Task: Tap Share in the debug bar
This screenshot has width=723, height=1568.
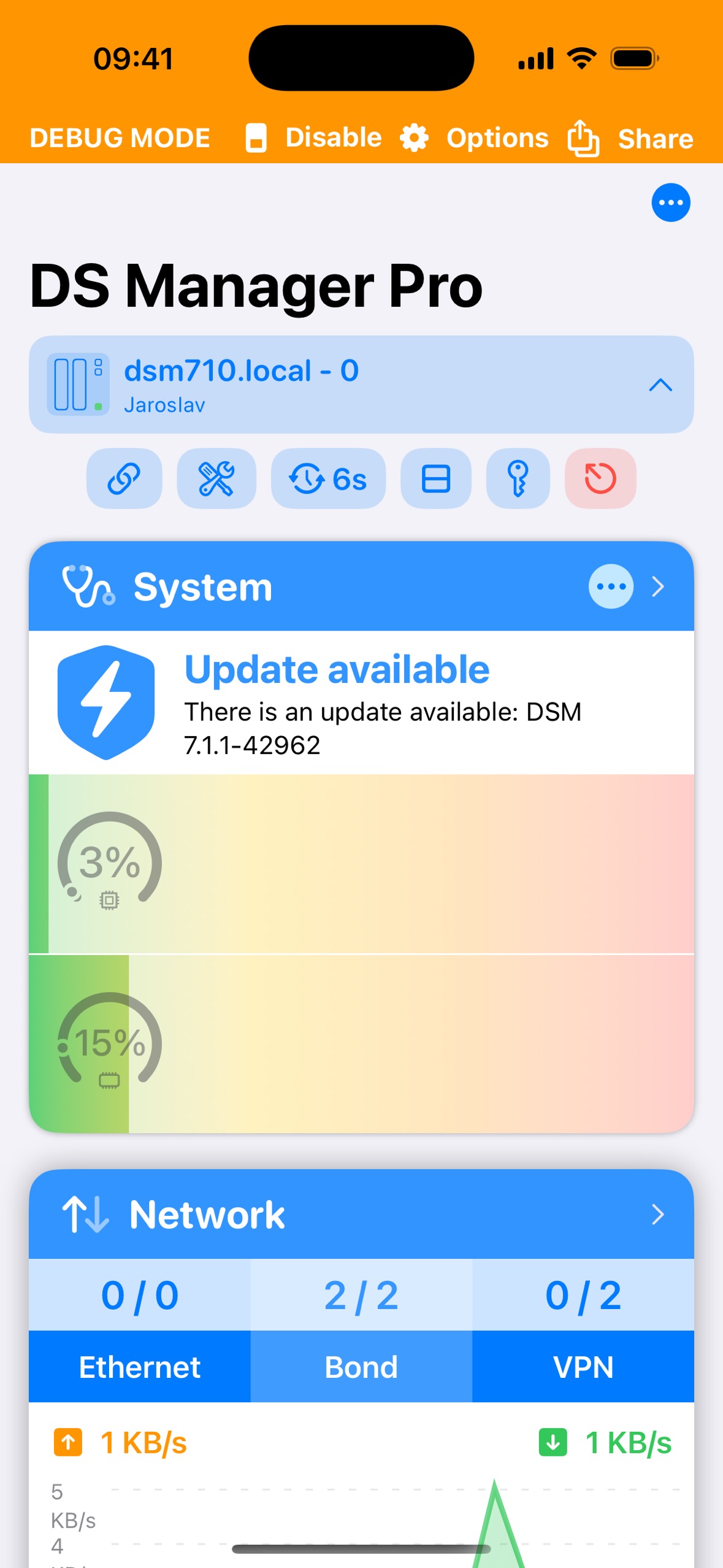Action: (x=630, y=139)
